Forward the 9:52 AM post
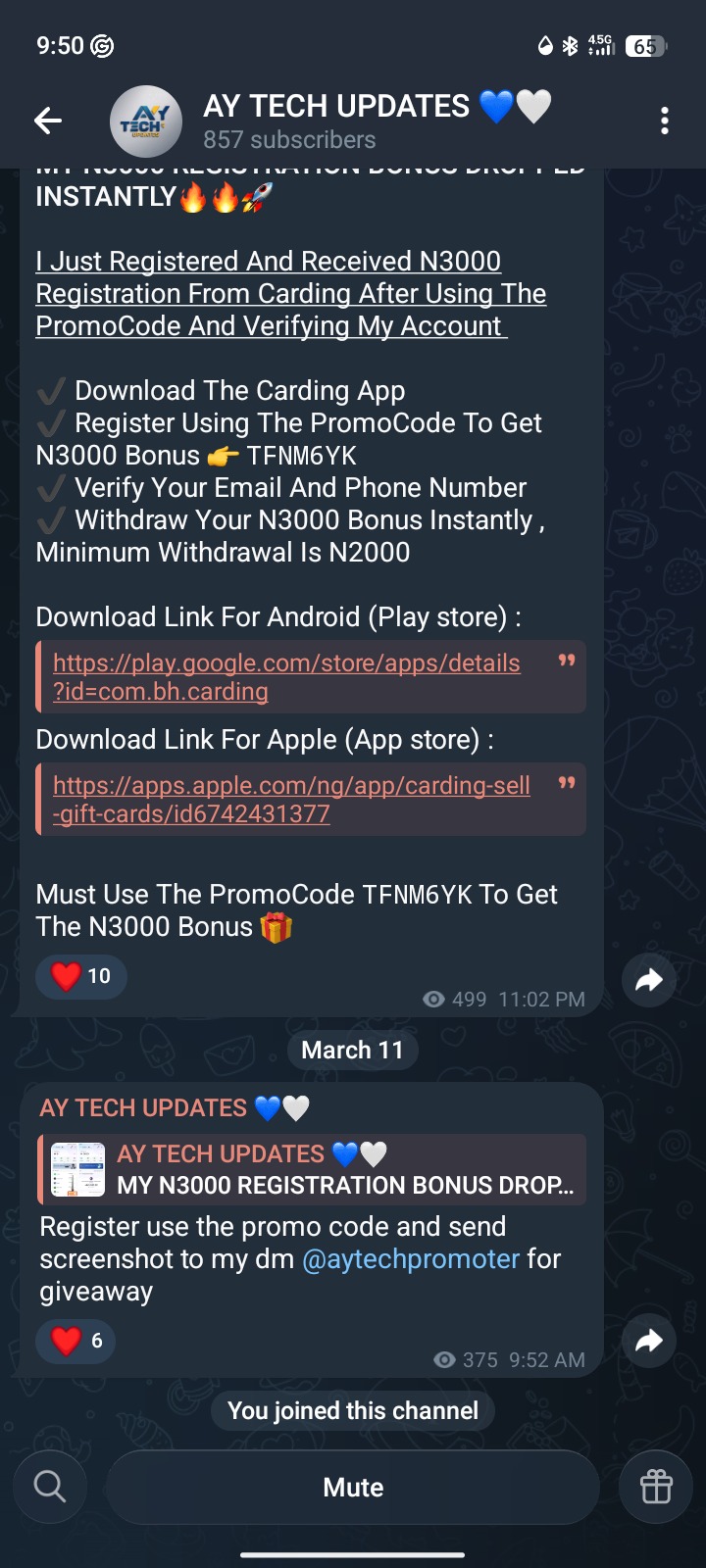This screenshot has height=1568, width=706. (x=649, y=1341)
